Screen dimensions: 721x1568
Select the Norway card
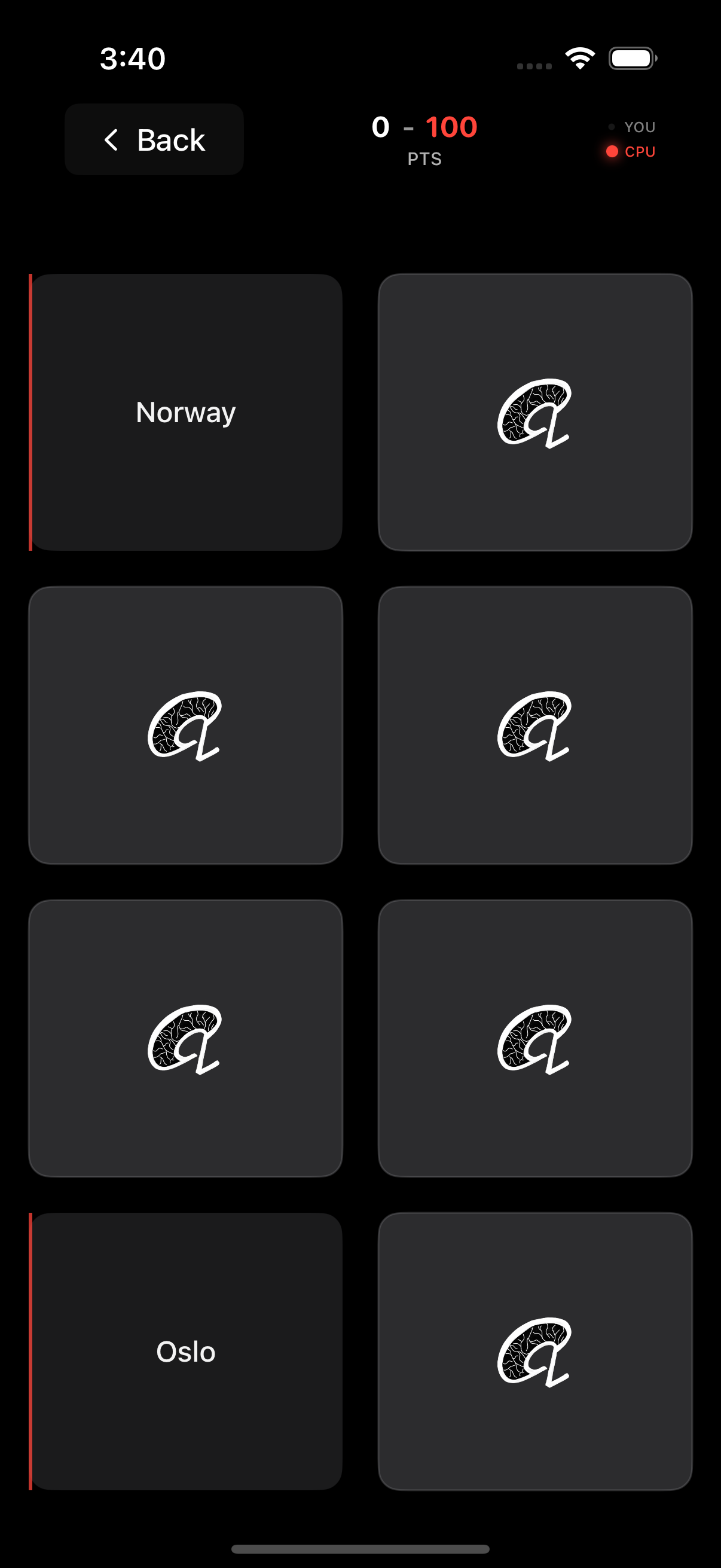click(185, 413)
